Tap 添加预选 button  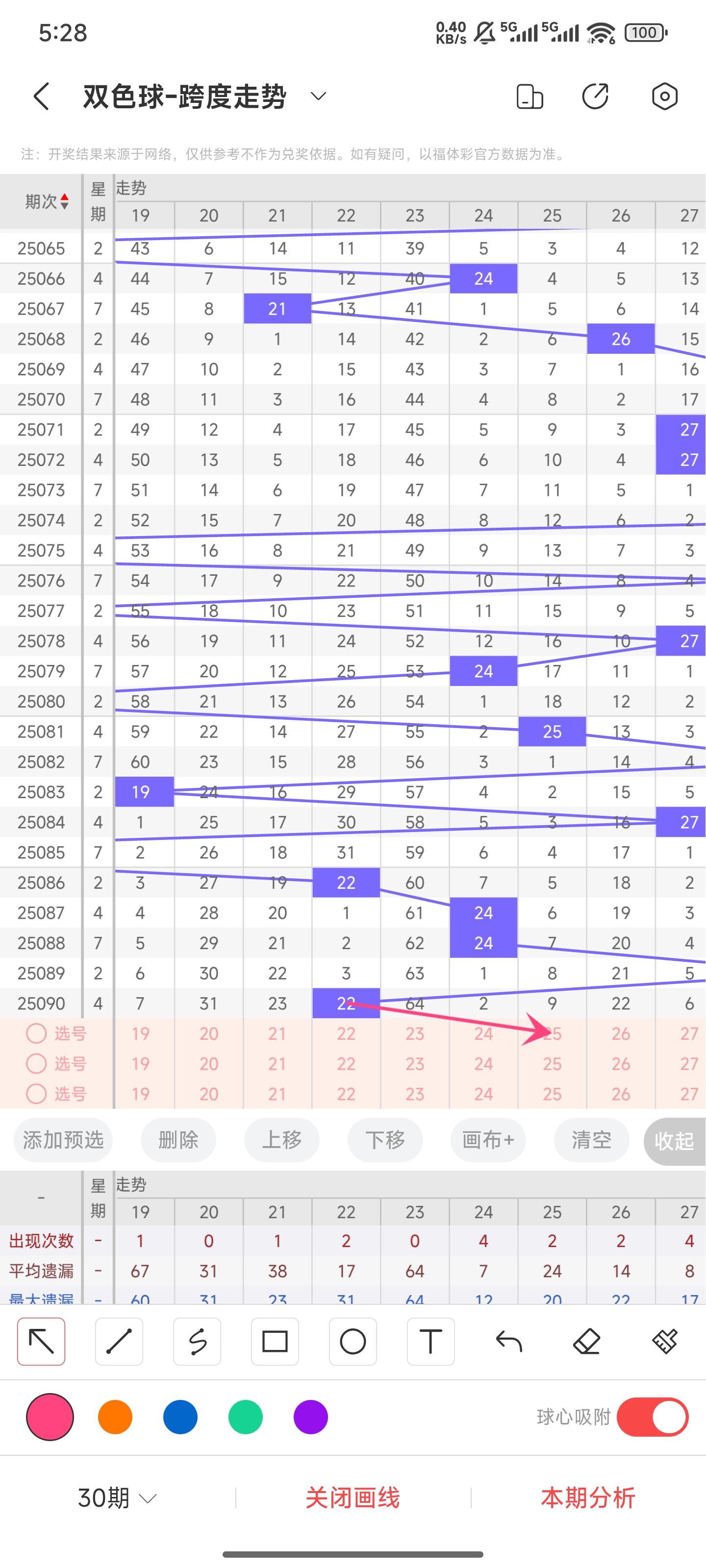63,1139
